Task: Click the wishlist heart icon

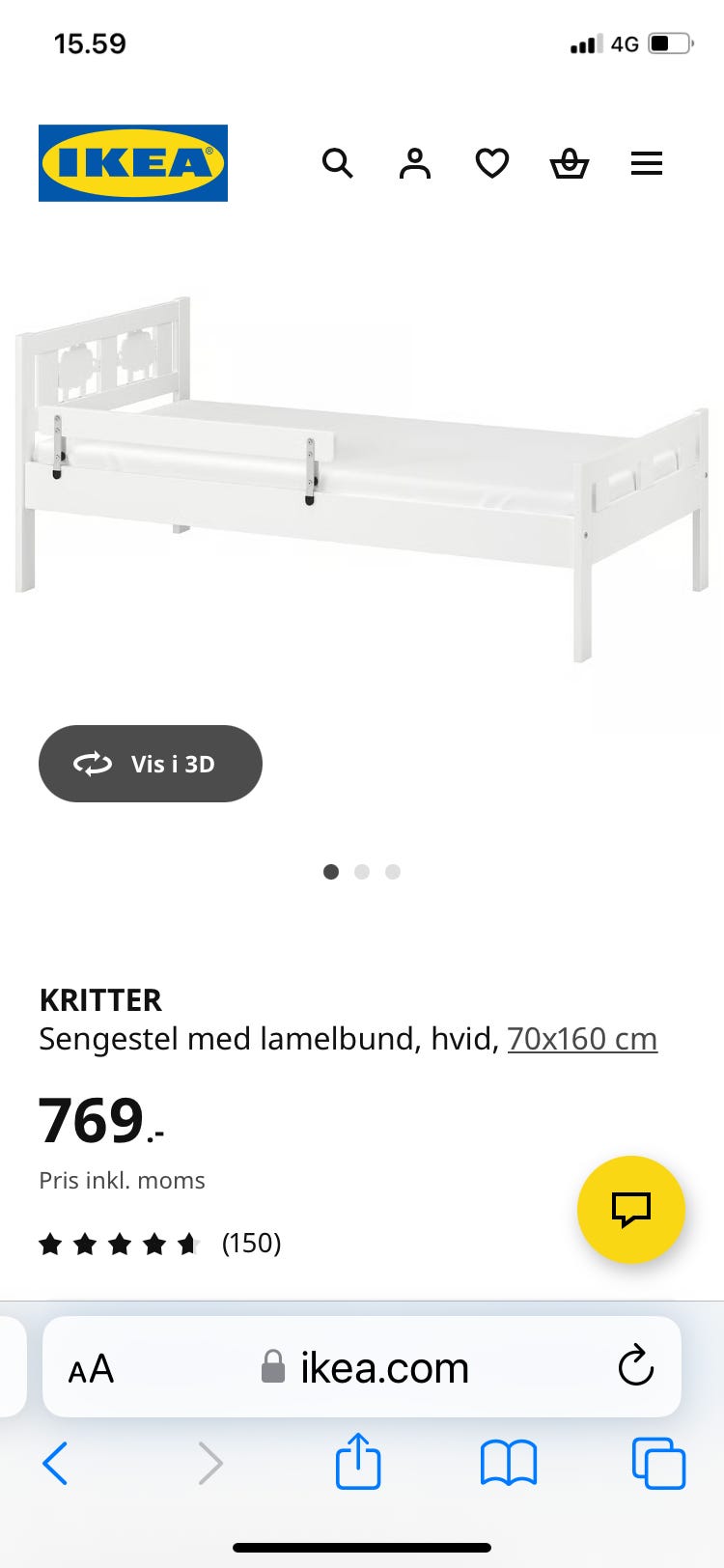Action: point(492,163)
